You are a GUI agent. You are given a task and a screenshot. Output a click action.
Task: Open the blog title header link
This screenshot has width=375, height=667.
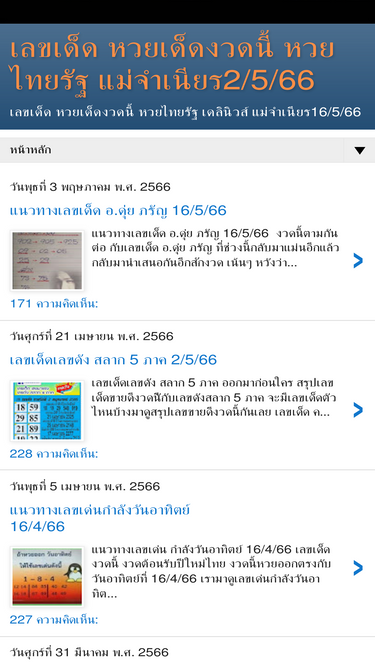pyautogui.click(x=171, y=66)
